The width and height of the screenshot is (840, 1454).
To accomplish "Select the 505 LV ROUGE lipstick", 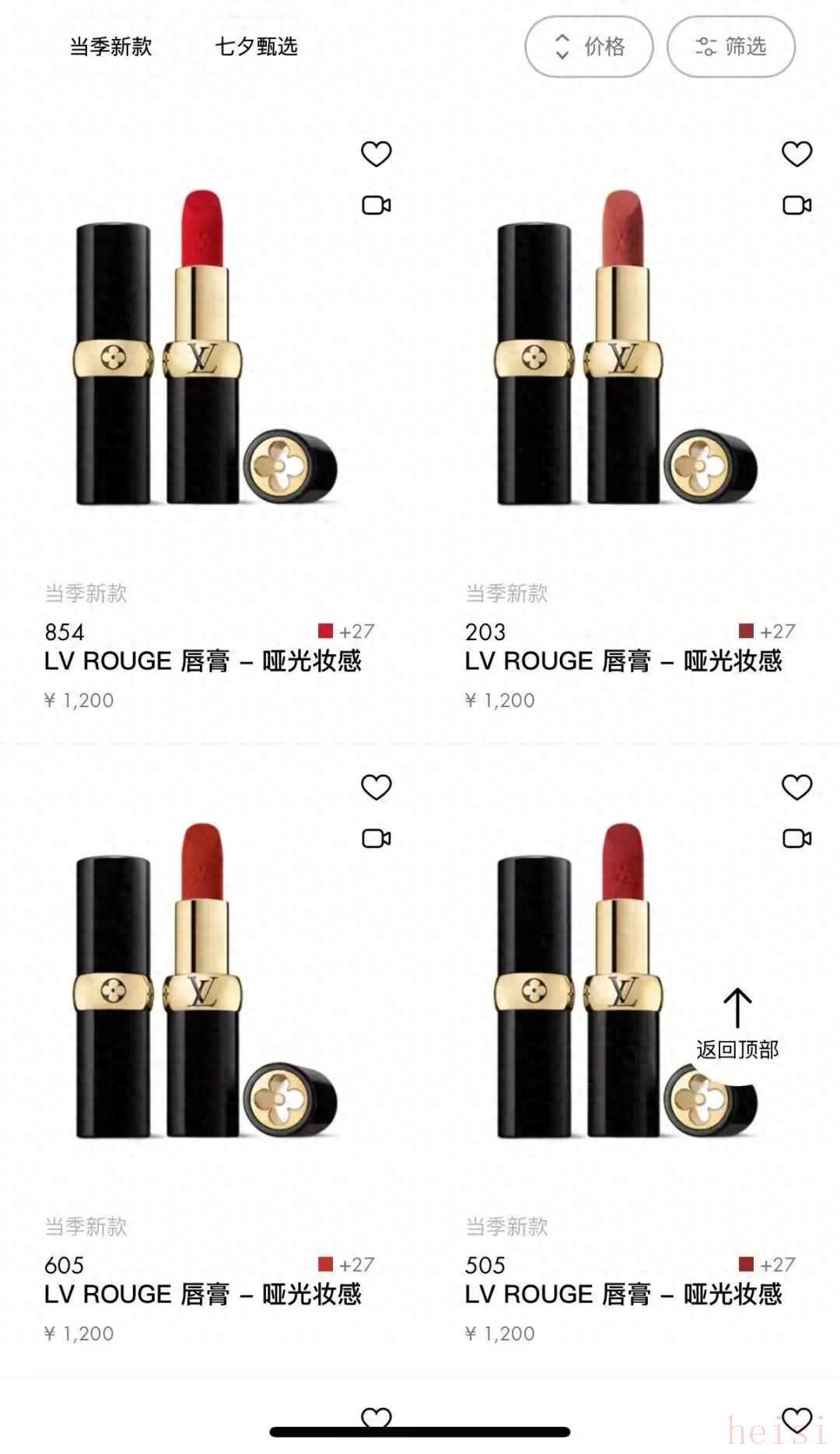I will point(622,1295).
